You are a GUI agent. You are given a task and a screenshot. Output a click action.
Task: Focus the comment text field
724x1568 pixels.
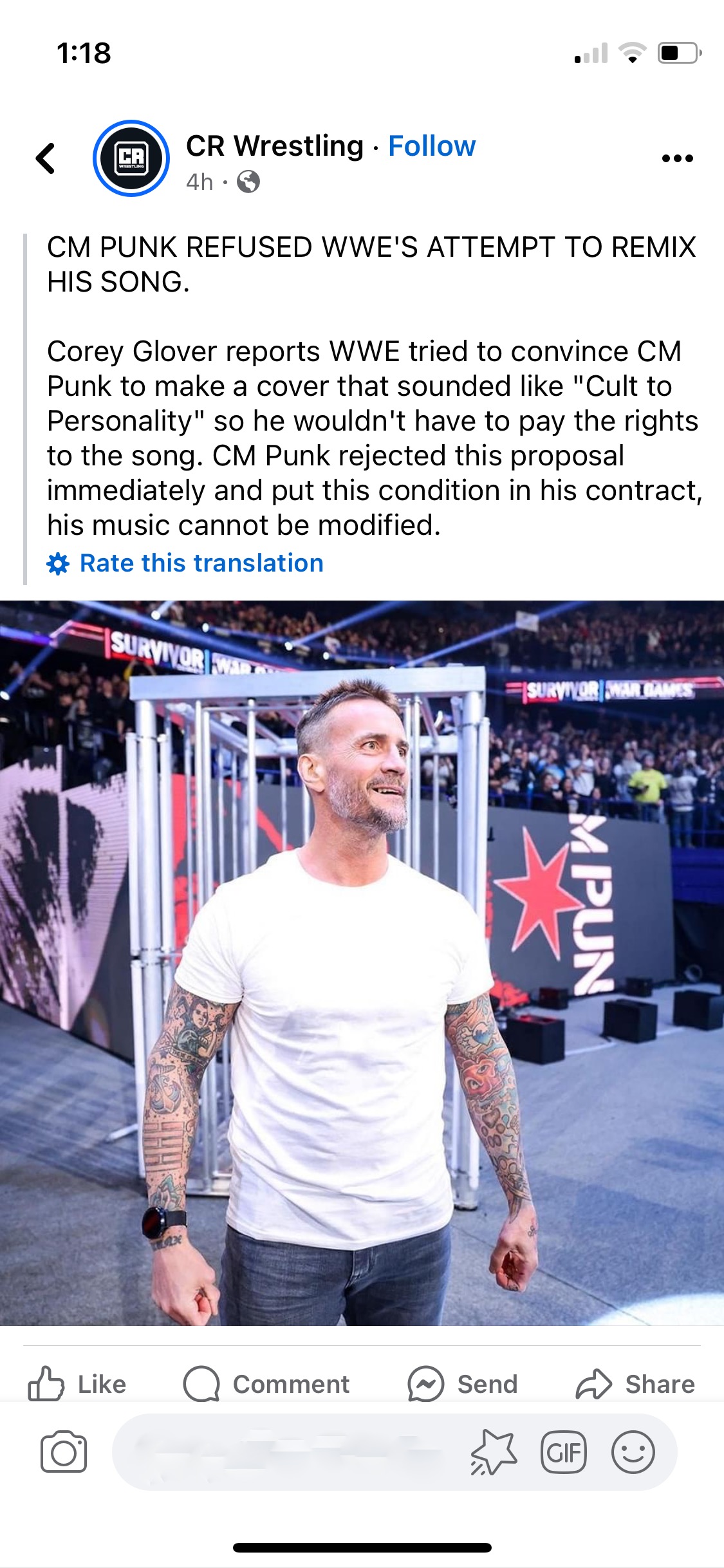pyautogui.click(x=290, y=1452)
